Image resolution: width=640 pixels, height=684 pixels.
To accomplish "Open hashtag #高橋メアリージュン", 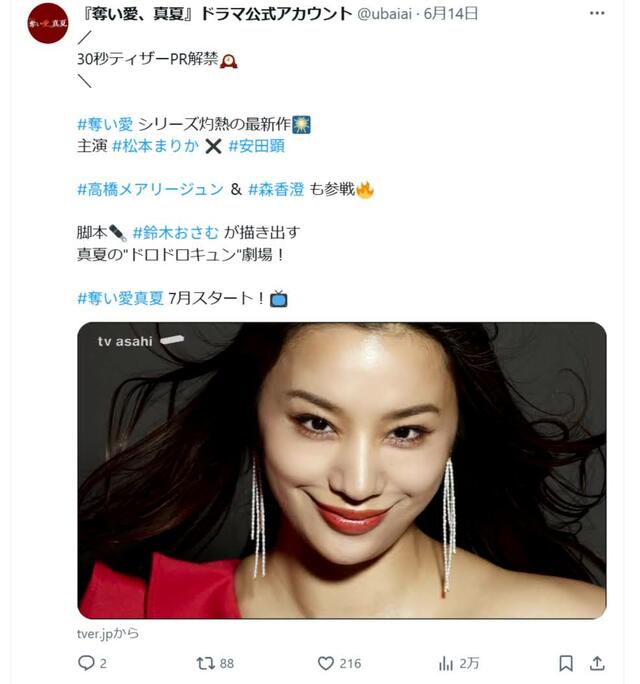I will click(x=148, y=189).
